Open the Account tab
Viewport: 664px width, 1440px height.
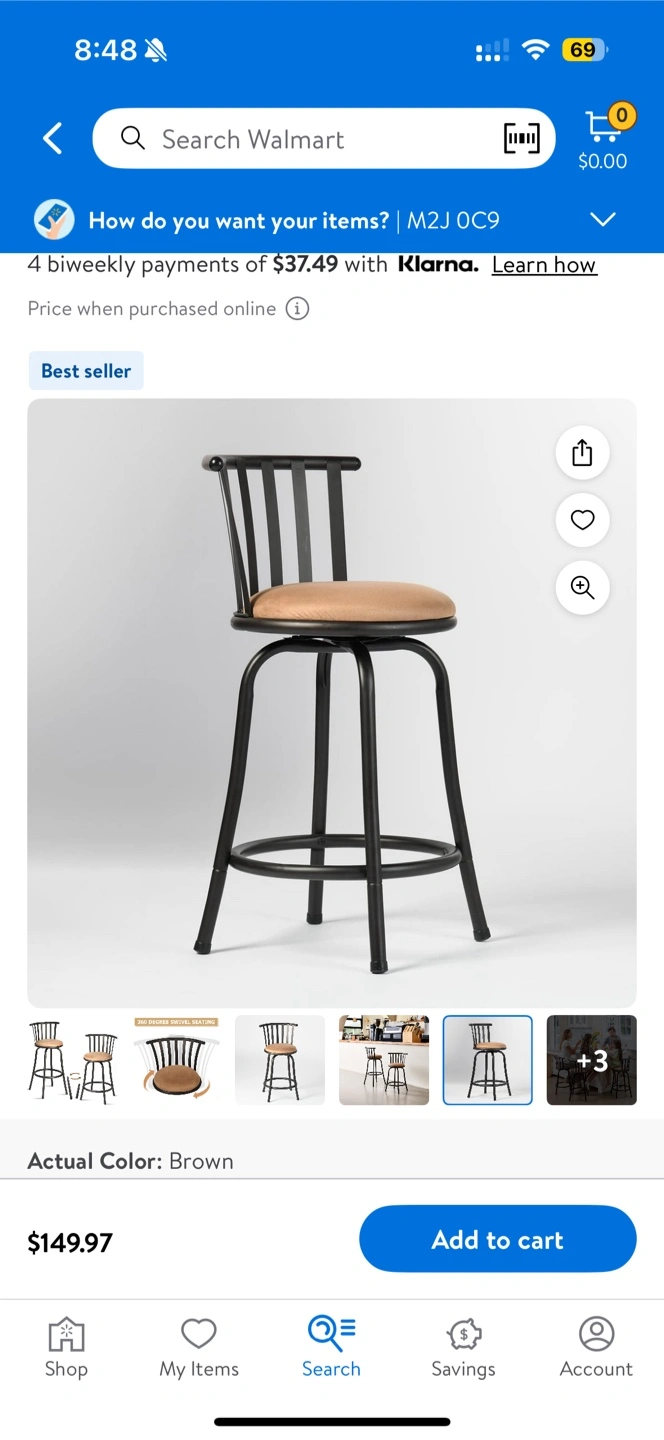596,1347
